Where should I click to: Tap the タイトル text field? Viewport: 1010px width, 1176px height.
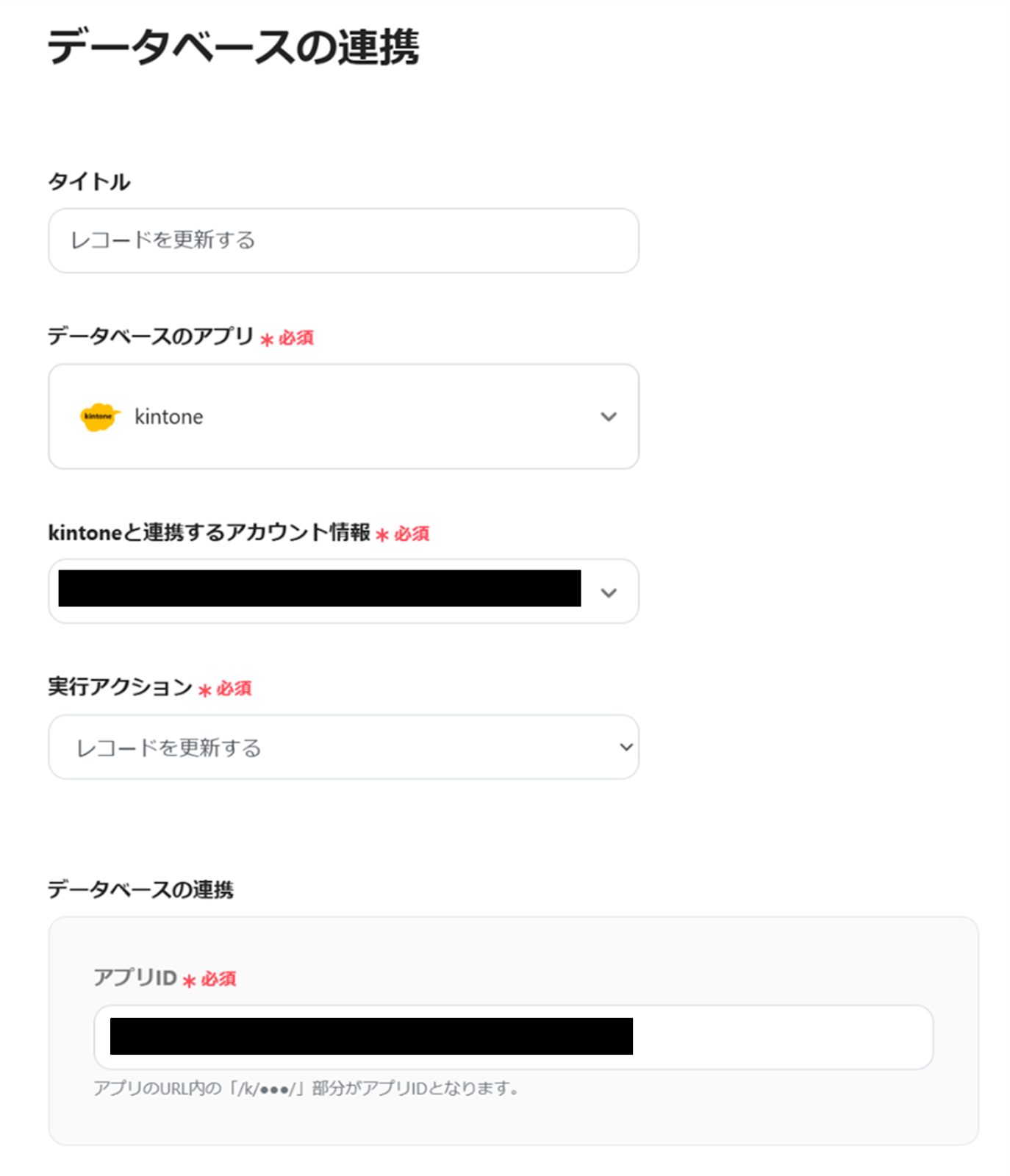pos(343,240)
